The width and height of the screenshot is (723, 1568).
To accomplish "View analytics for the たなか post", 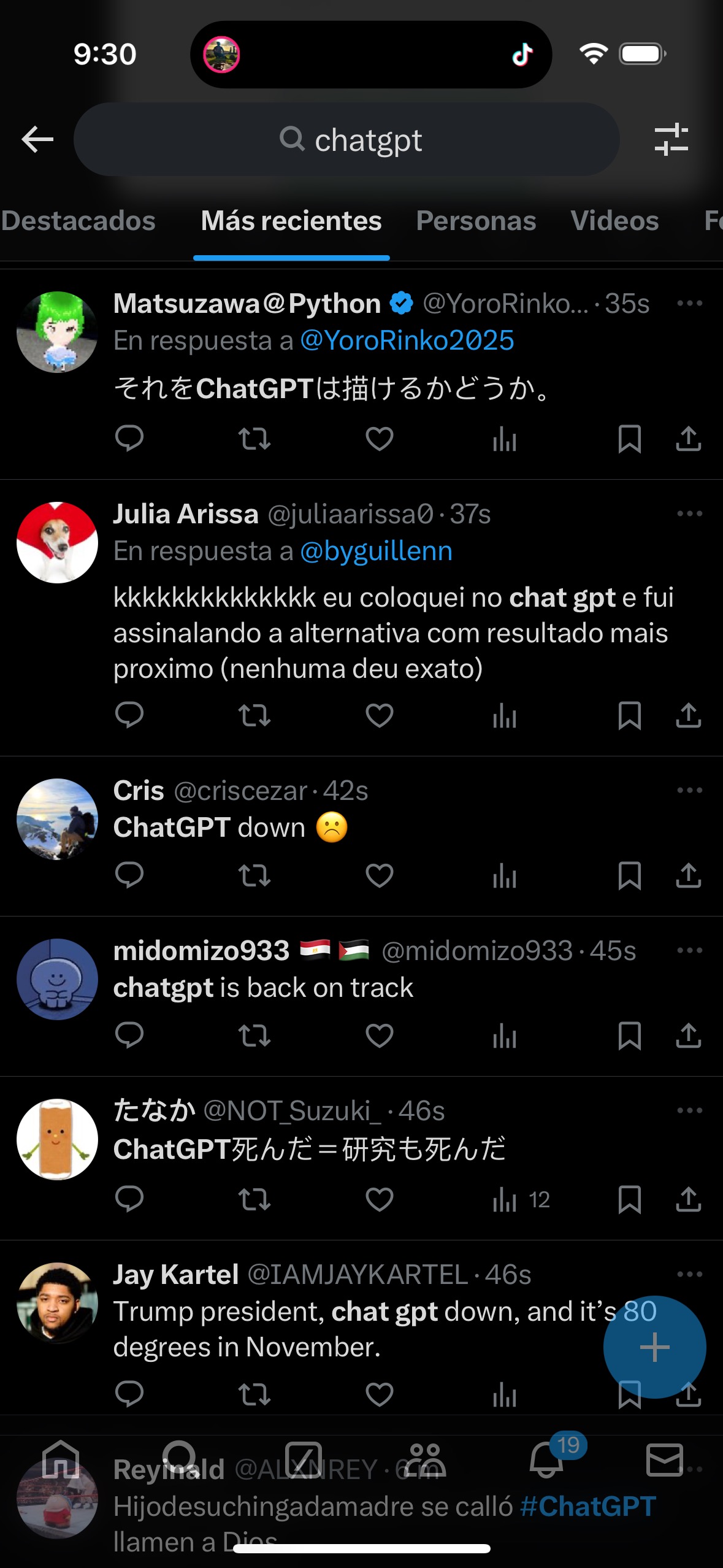I will (x=505, y=1199).
